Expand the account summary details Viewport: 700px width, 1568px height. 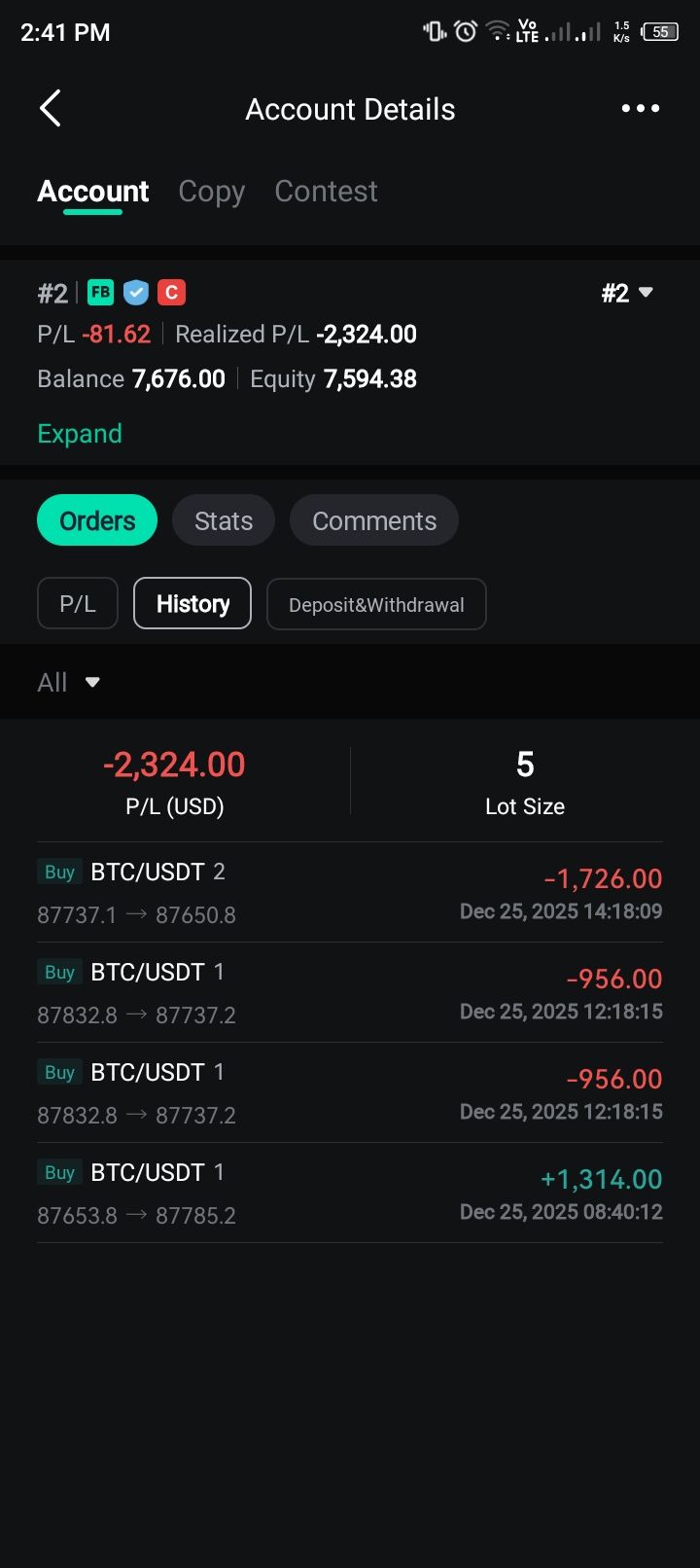[80, 434]
